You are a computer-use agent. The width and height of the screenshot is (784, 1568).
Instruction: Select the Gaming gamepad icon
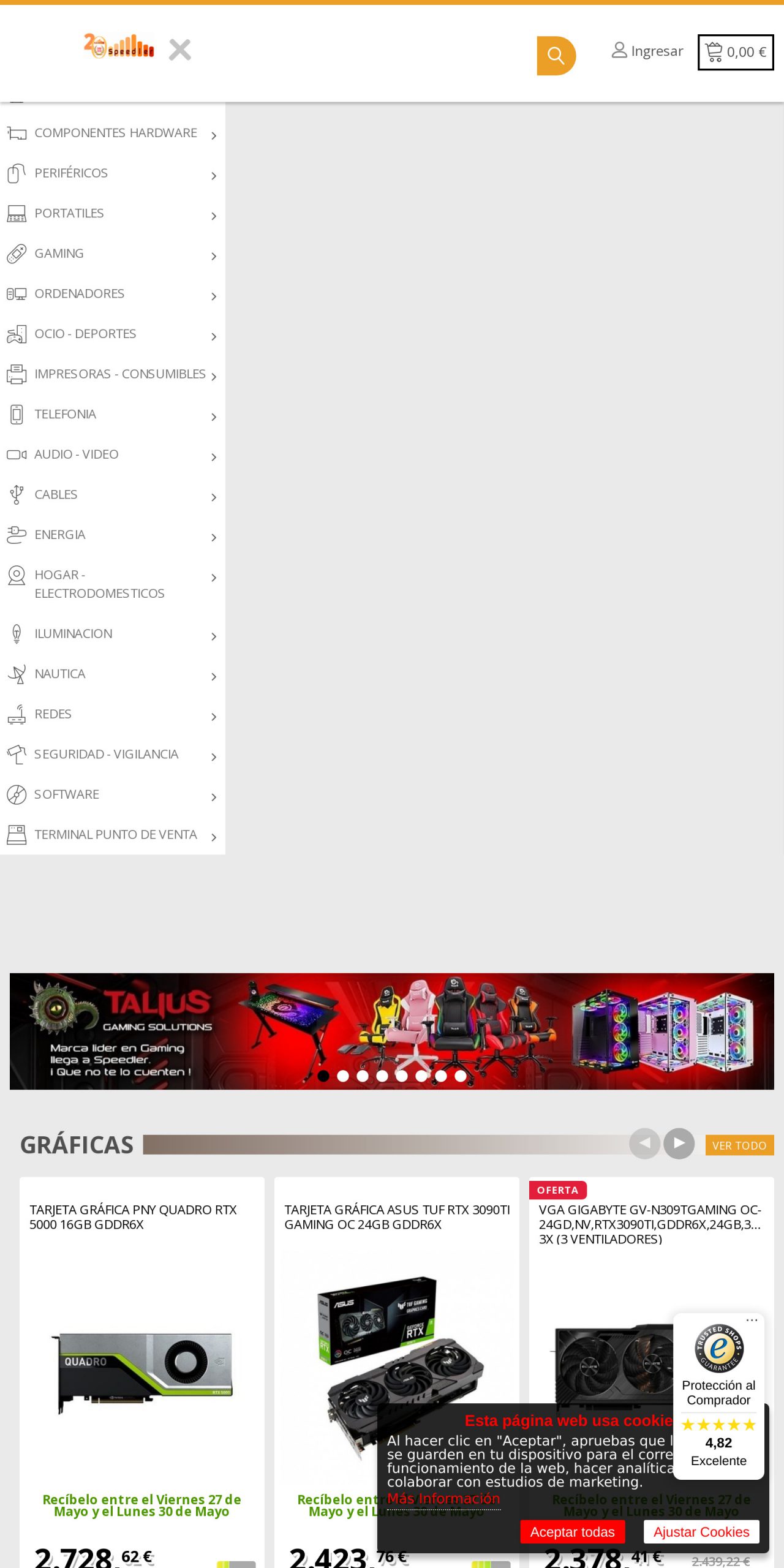coord(17,253)
